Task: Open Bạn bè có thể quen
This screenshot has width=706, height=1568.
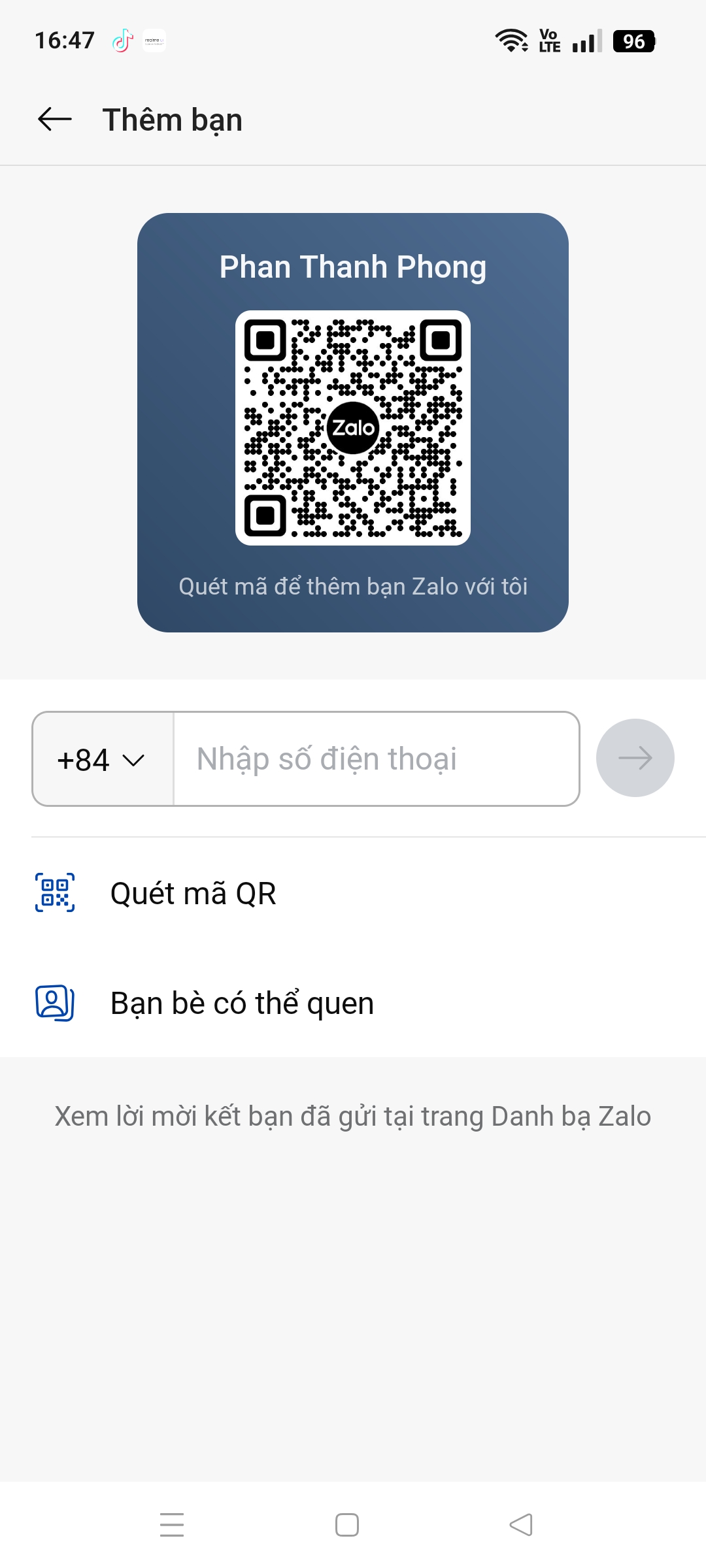Action: pos(242,1003)
